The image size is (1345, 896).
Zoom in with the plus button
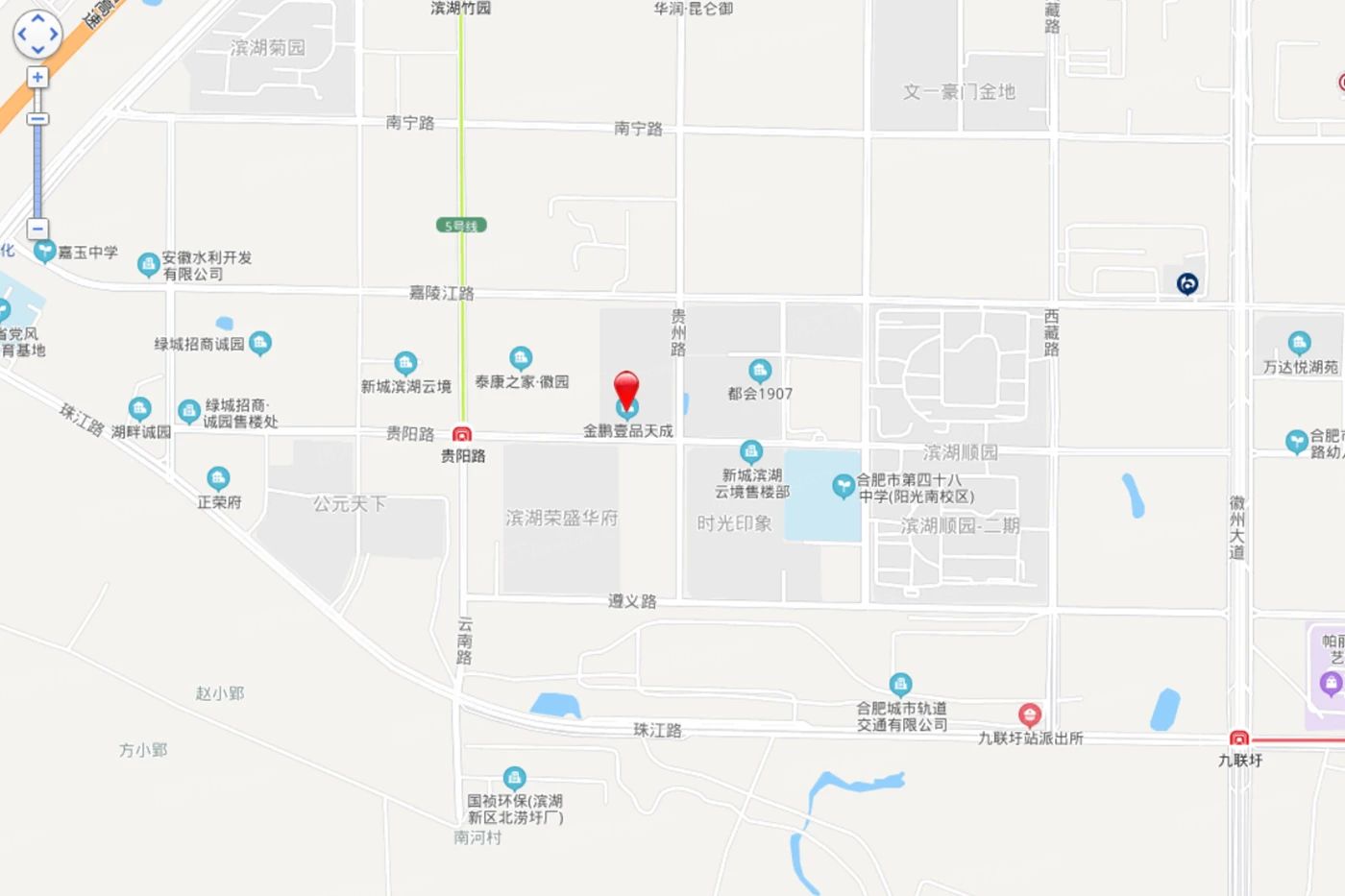(x=37, y=77)
